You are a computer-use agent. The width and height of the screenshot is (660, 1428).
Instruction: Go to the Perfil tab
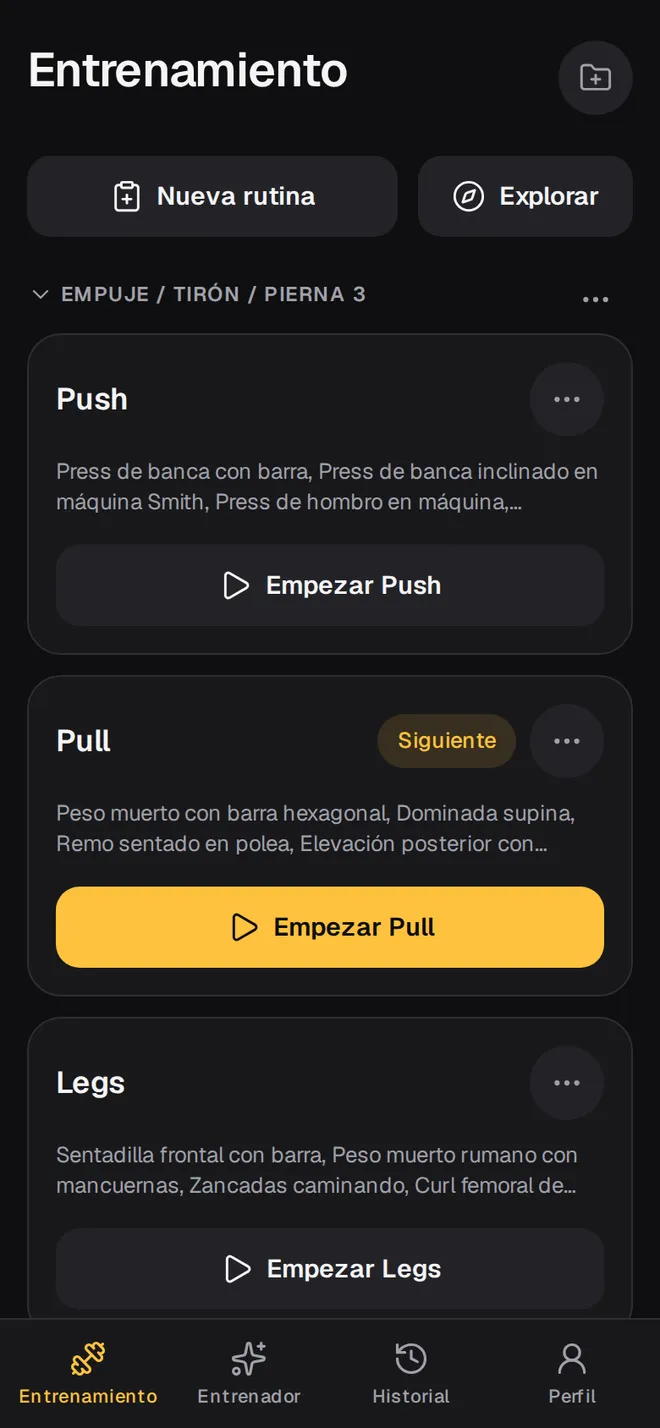point(572,1374)
